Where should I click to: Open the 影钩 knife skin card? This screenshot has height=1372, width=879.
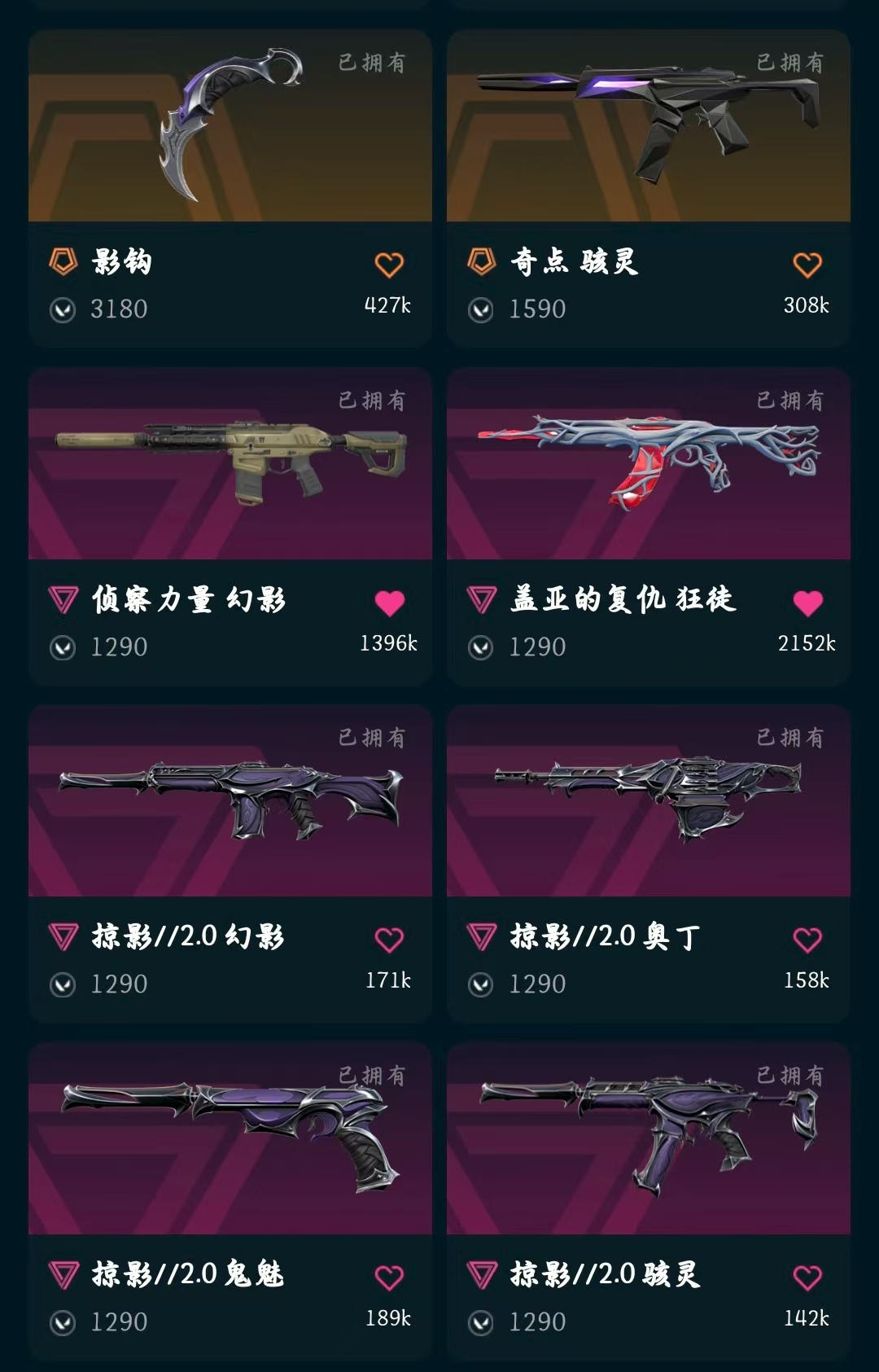[x=230, y=126]
